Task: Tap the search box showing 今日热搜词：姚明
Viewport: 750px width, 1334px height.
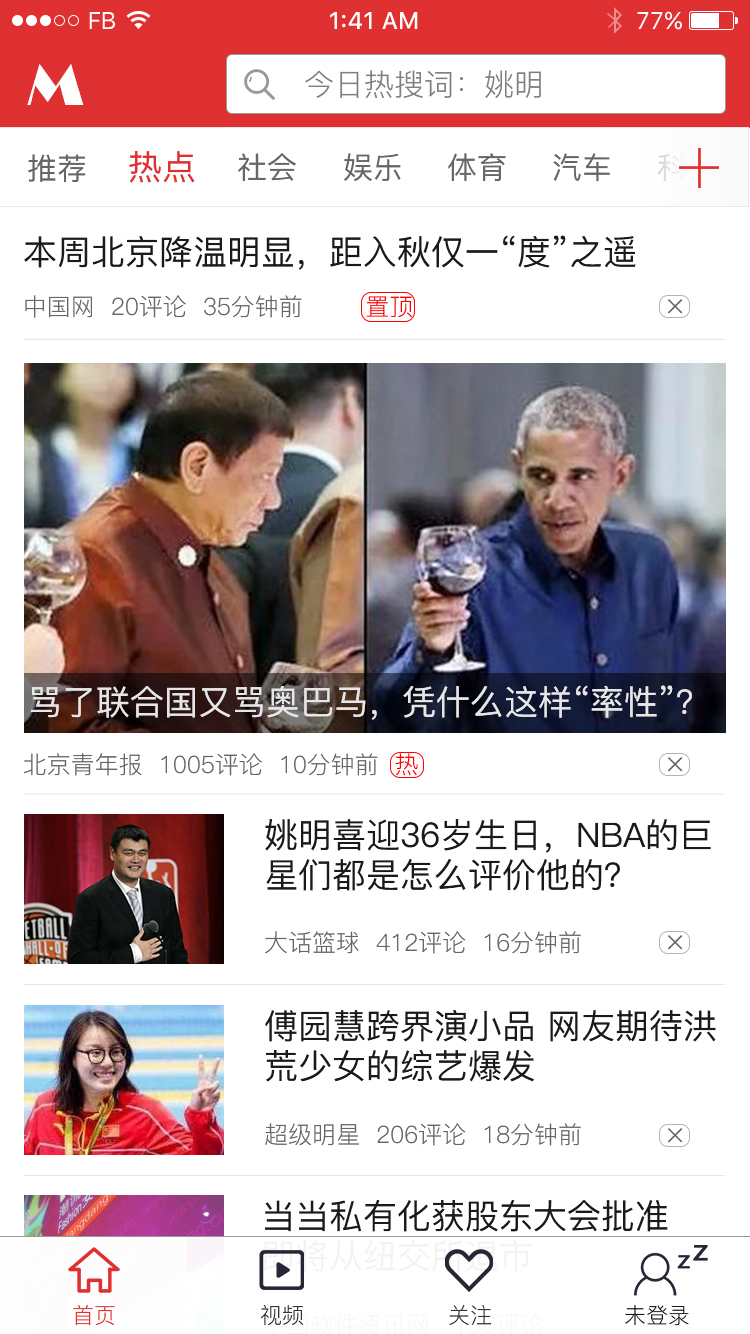Action: [475, 84]
